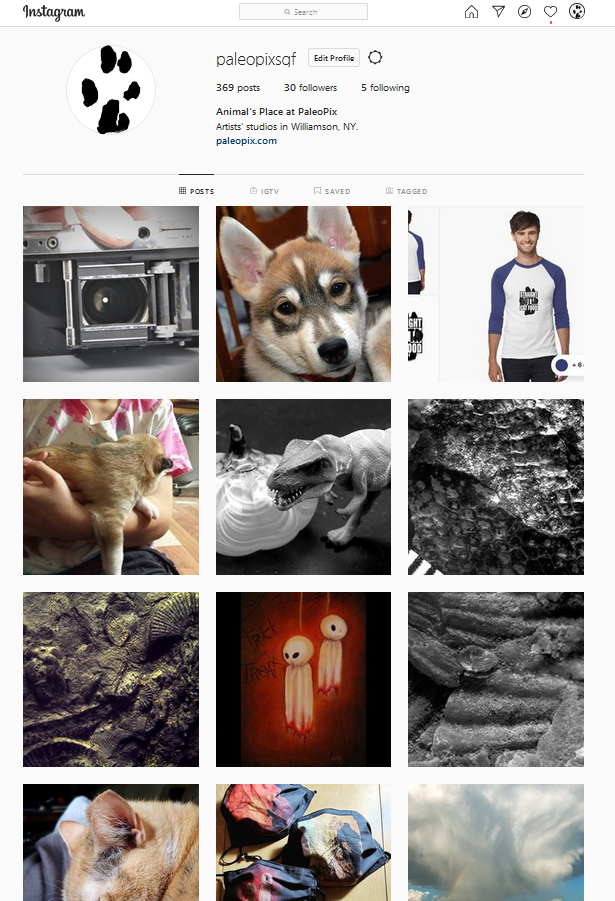Open the paw profile avatar in header
The image size is (615, 901).
coord(577,12)
